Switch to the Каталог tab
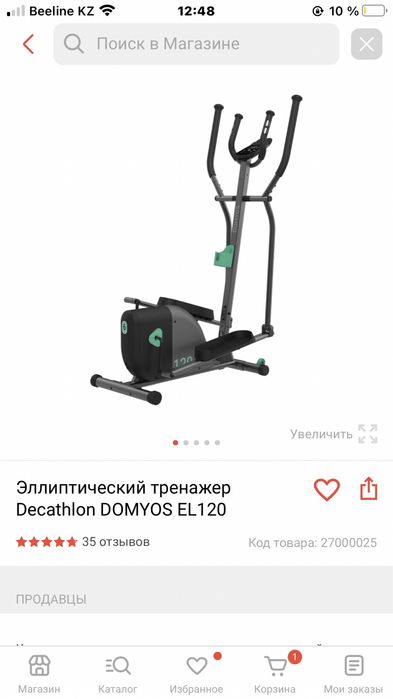393x699 pixels. (x=118, y=674)
